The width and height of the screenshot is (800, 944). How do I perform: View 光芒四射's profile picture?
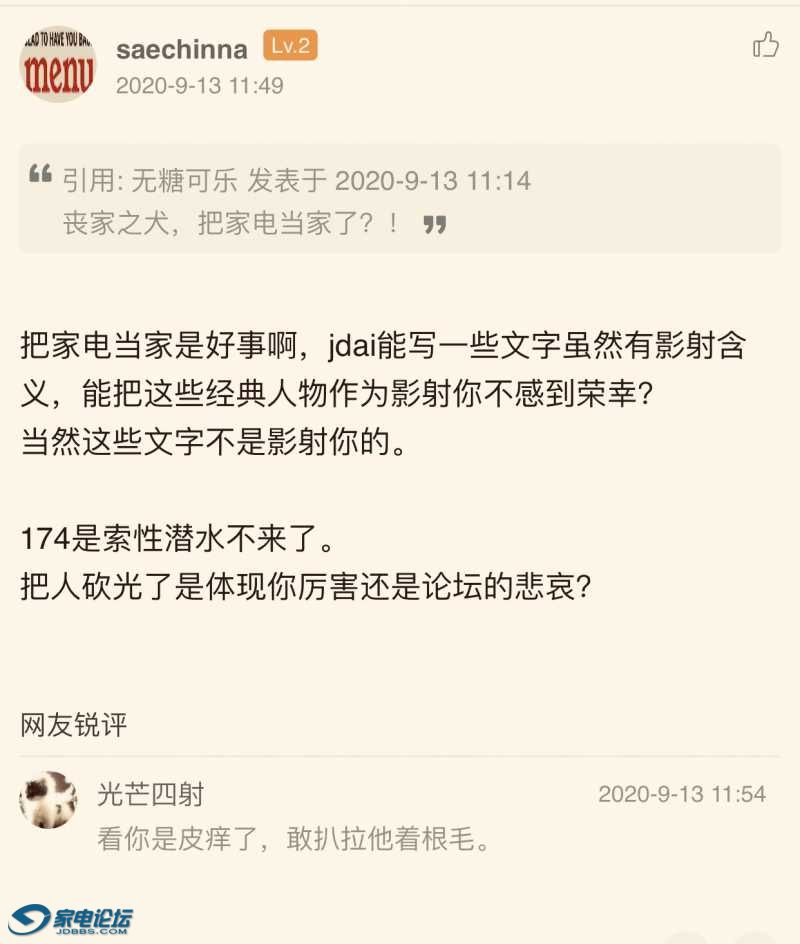(48, 800)
